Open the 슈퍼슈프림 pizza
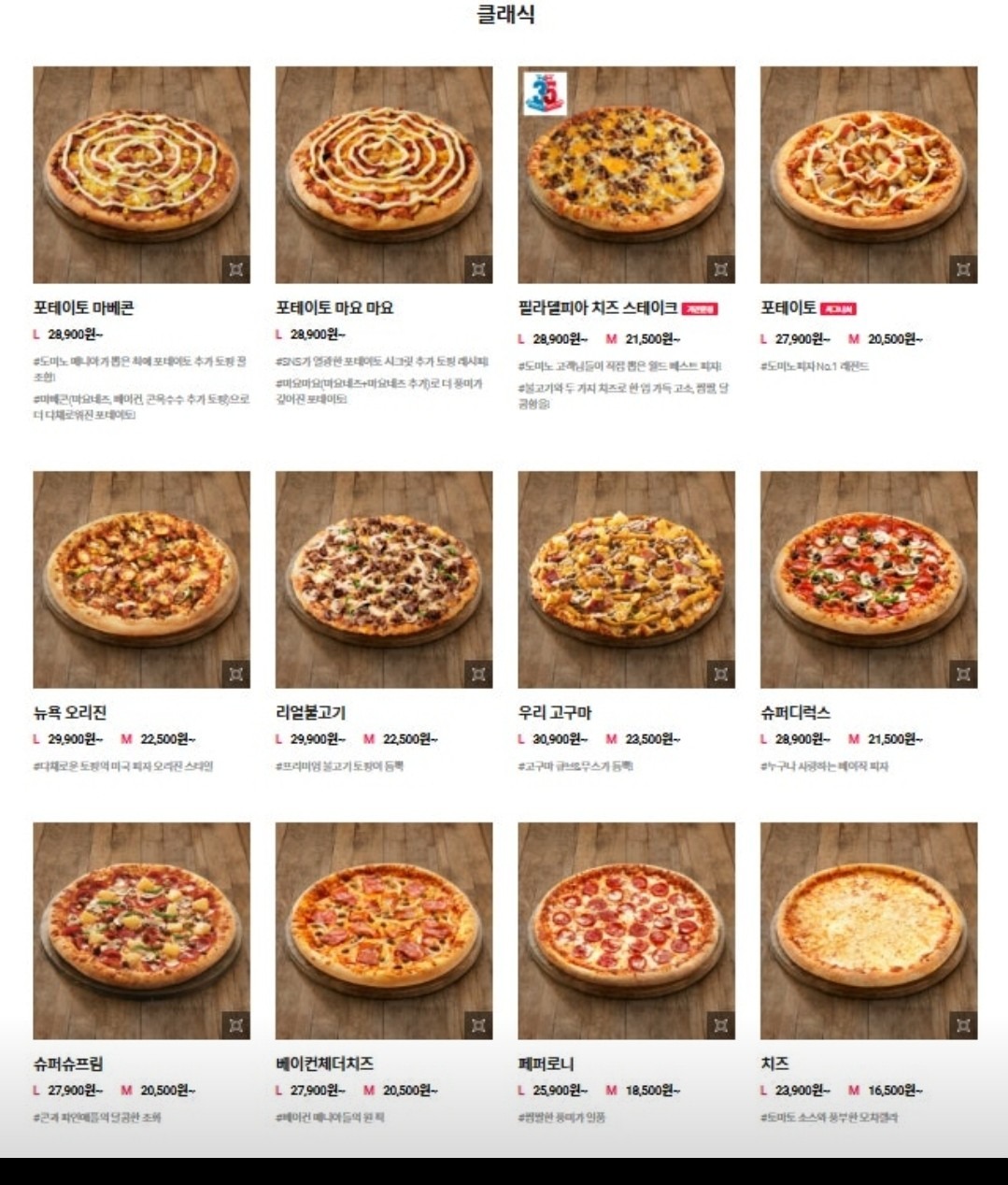This screenshot has height=1185, width=1008. tap(141, 930)
